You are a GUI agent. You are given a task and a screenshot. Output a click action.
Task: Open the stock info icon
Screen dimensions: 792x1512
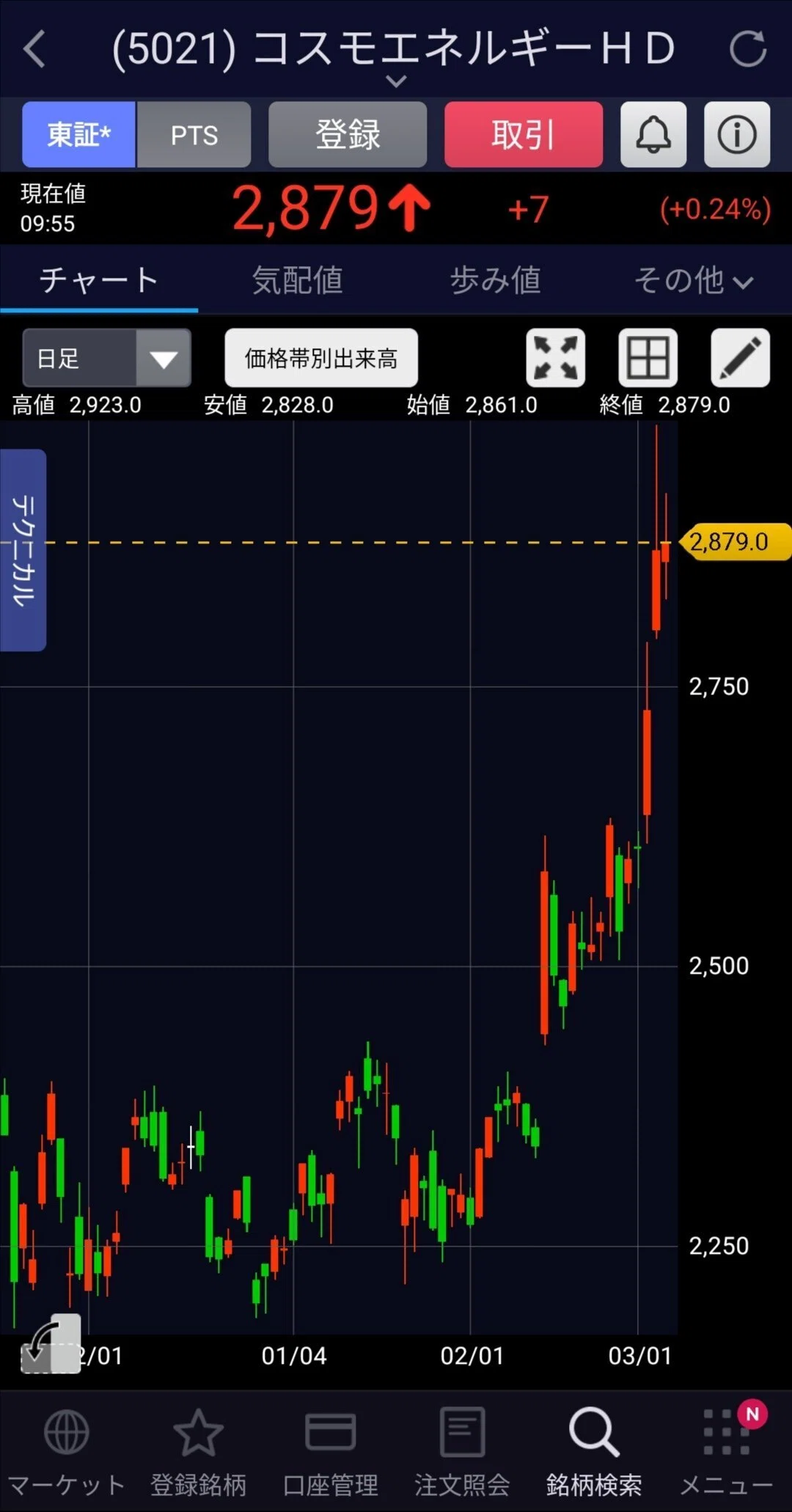(737, 135)
